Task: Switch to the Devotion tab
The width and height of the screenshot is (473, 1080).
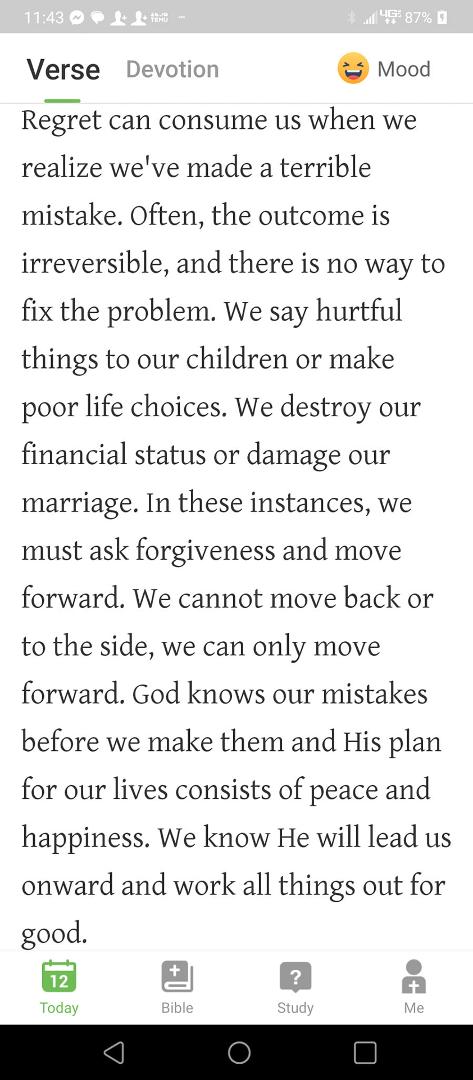Action: [x=172, y=70]
